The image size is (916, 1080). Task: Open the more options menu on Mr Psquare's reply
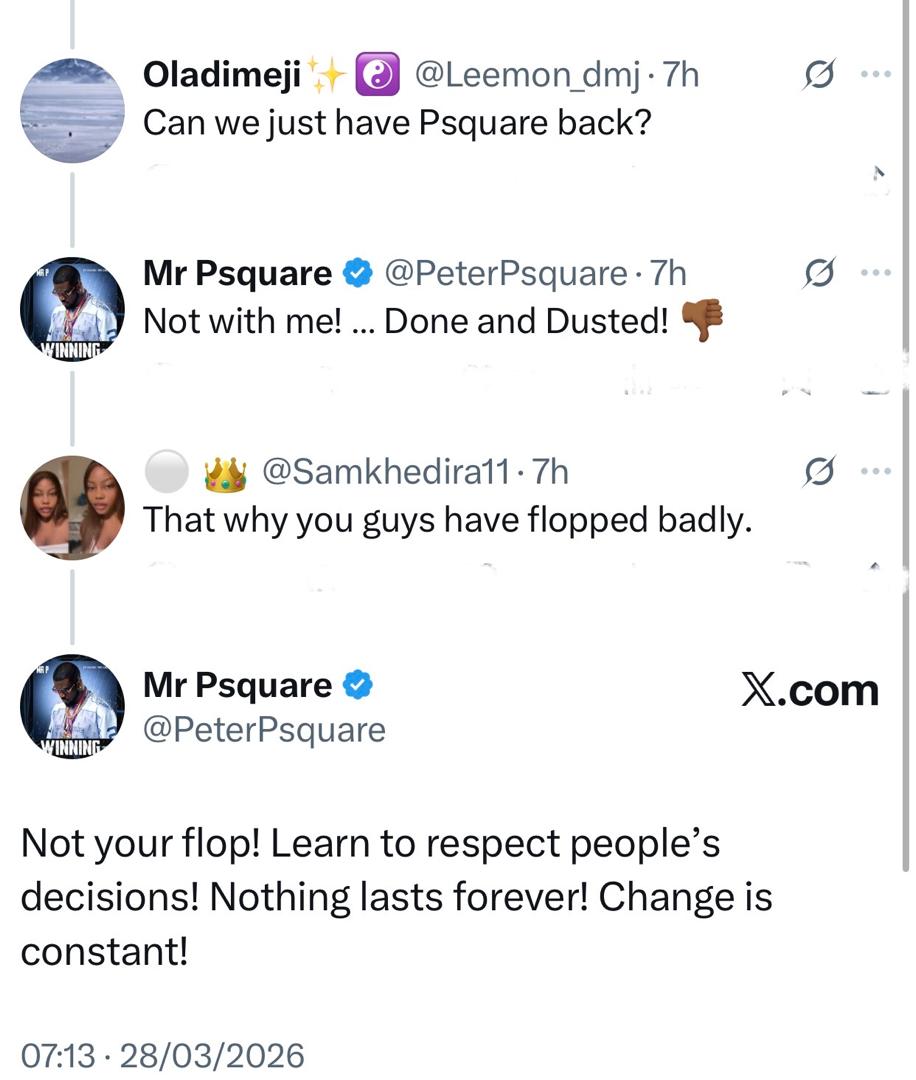tap(874, 271)
